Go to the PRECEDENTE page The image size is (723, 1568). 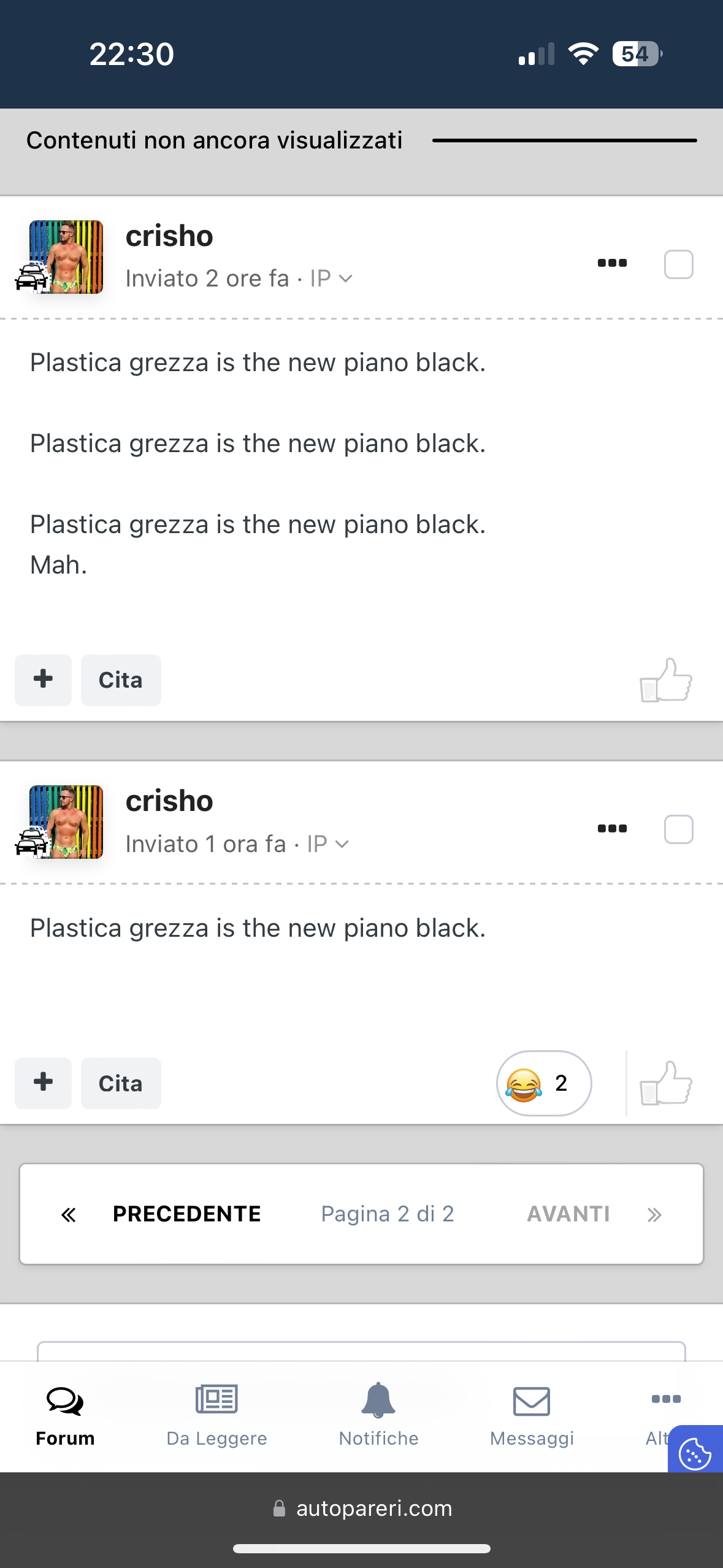161,1214
